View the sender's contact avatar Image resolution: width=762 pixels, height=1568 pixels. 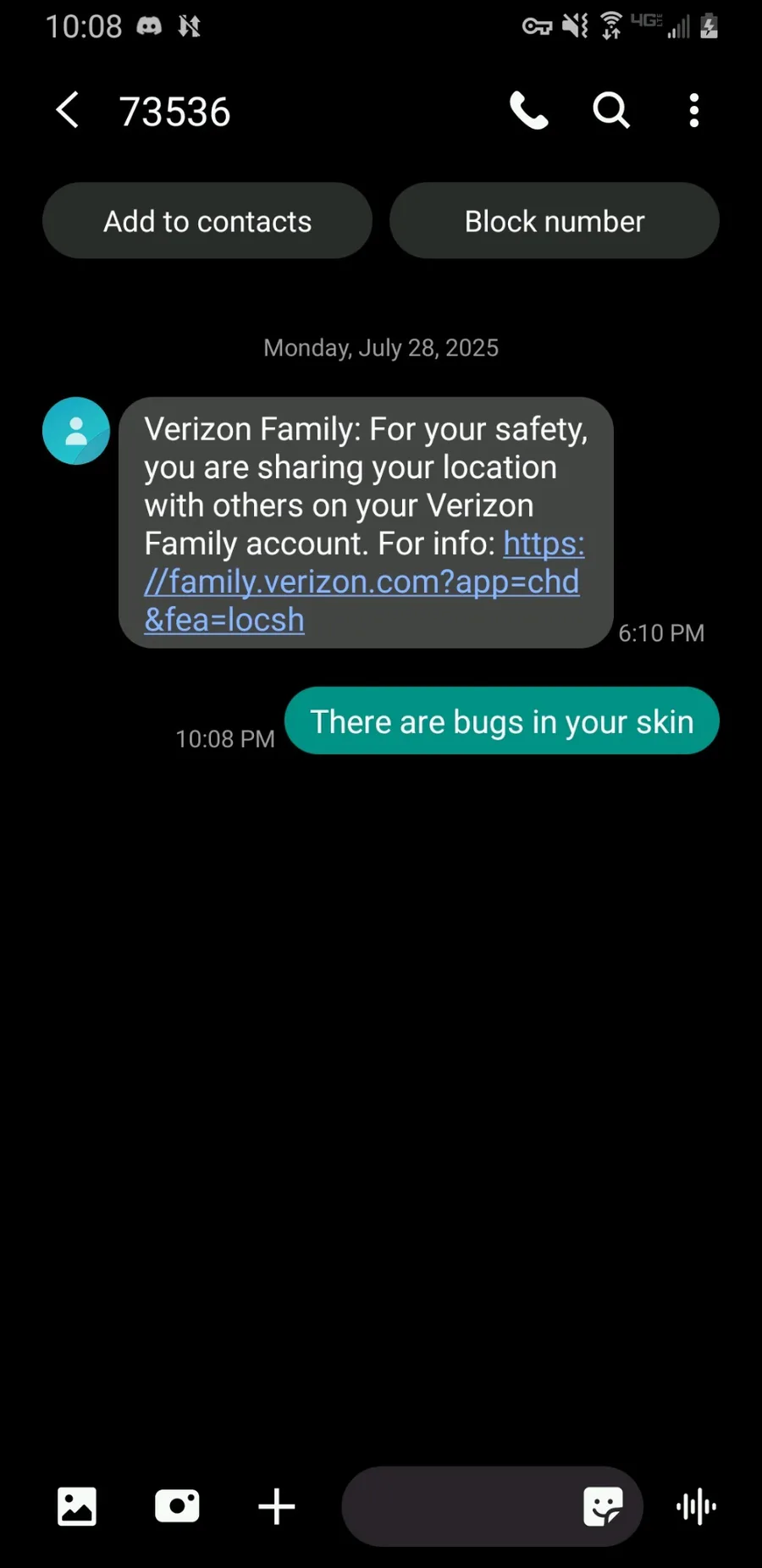(x=76, y=431)
